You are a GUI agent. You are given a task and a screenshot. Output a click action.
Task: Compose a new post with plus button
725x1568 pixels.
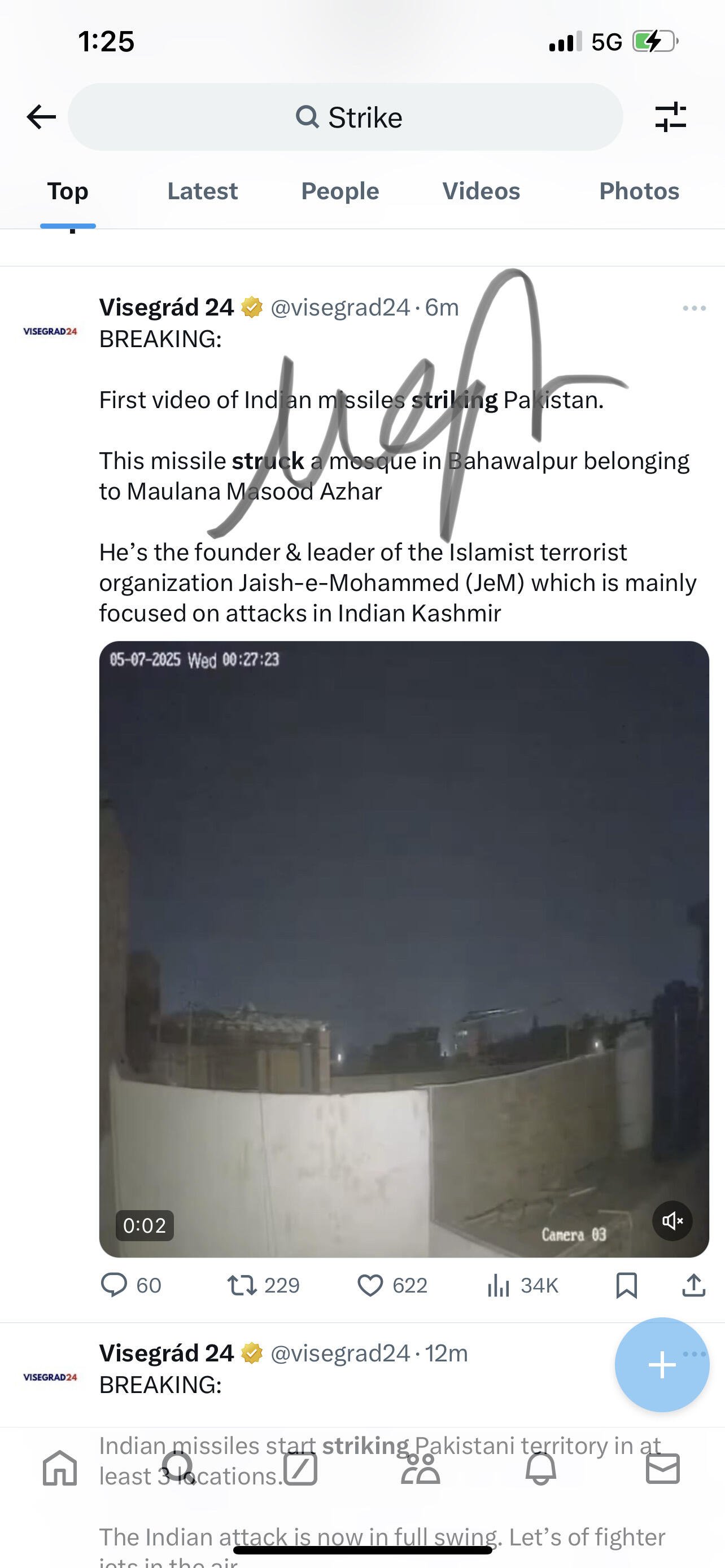point(662,1364)
